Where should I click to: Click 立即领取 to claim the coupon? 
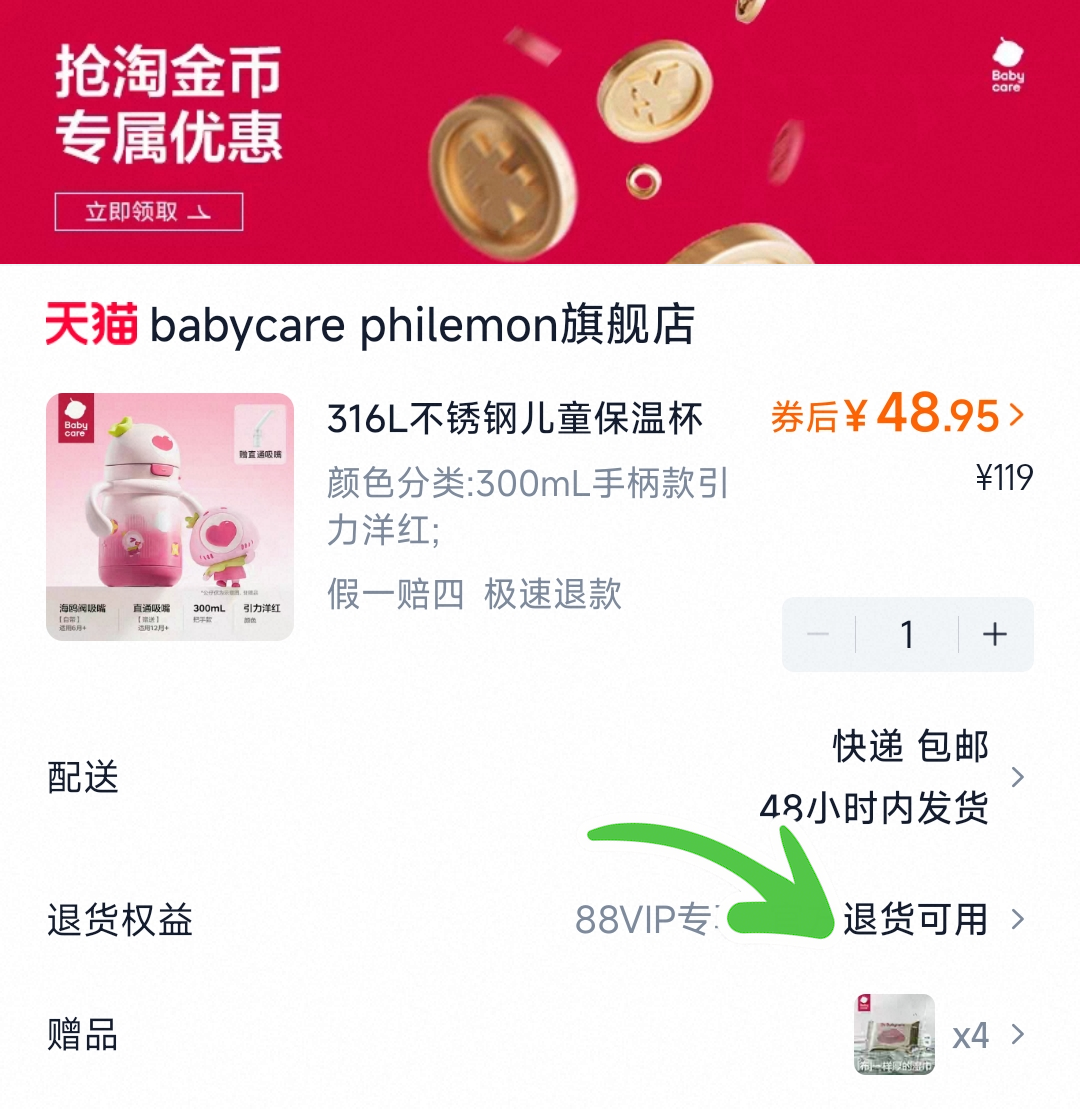coord(146,211)
